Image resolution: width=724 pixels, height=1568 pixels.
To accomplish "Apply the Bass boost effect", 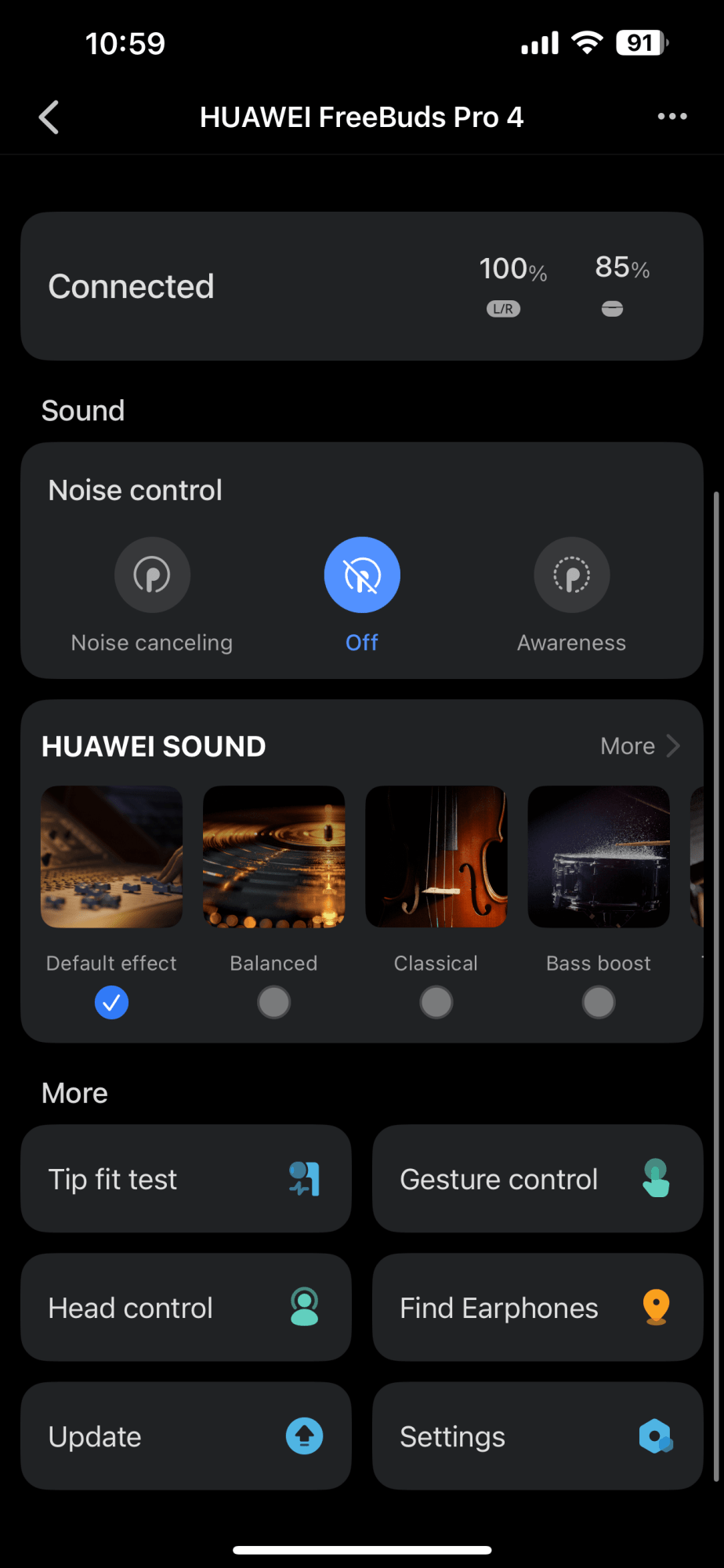I will click(599, 858).
